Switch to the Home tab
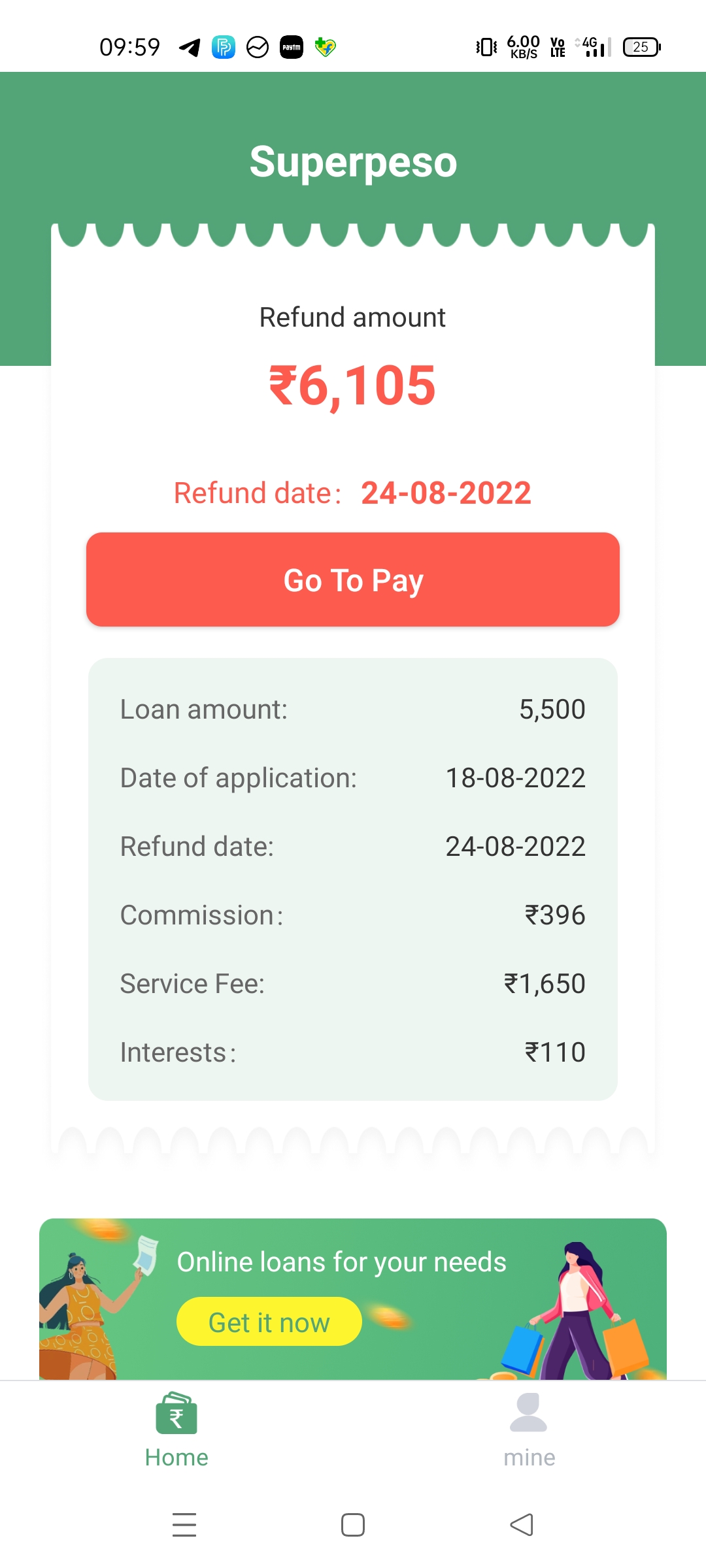The height and width of the screenshot is (1568, 706). (176, 1429)
